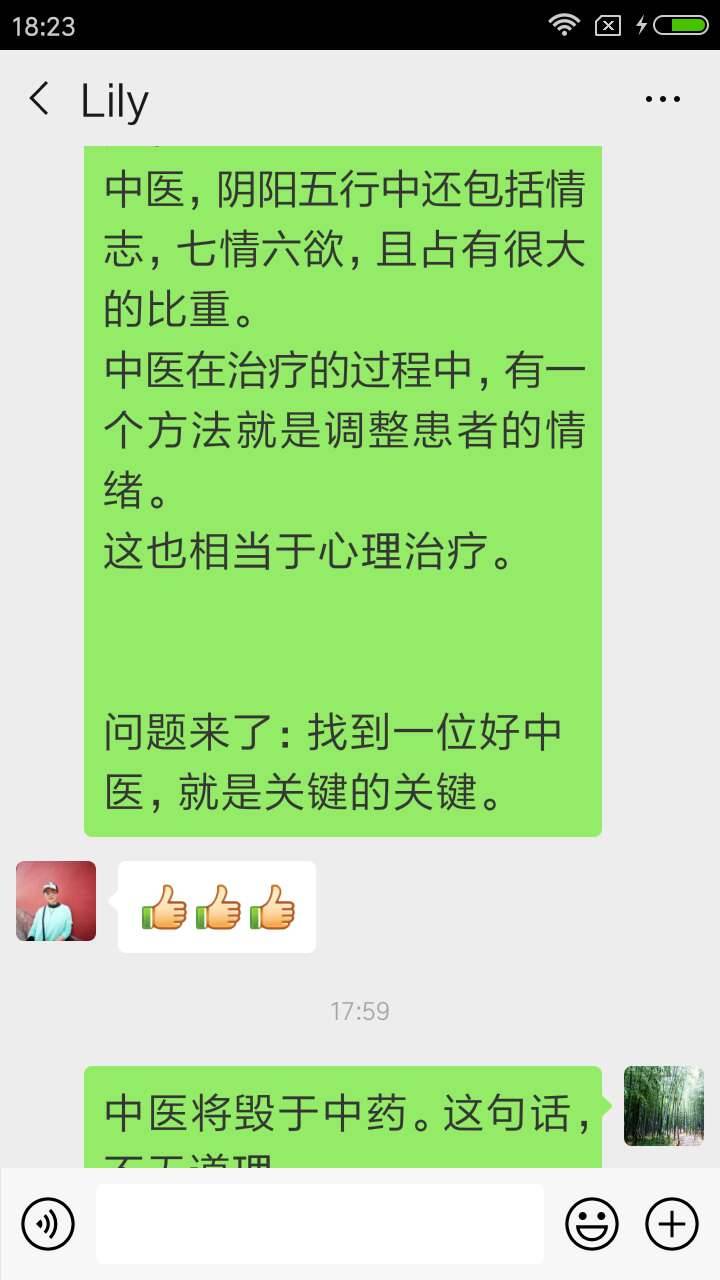This screenshot has height=1280, width=720.
Task: Tap the long message about 中医 treatment
Action: (344, 490)
